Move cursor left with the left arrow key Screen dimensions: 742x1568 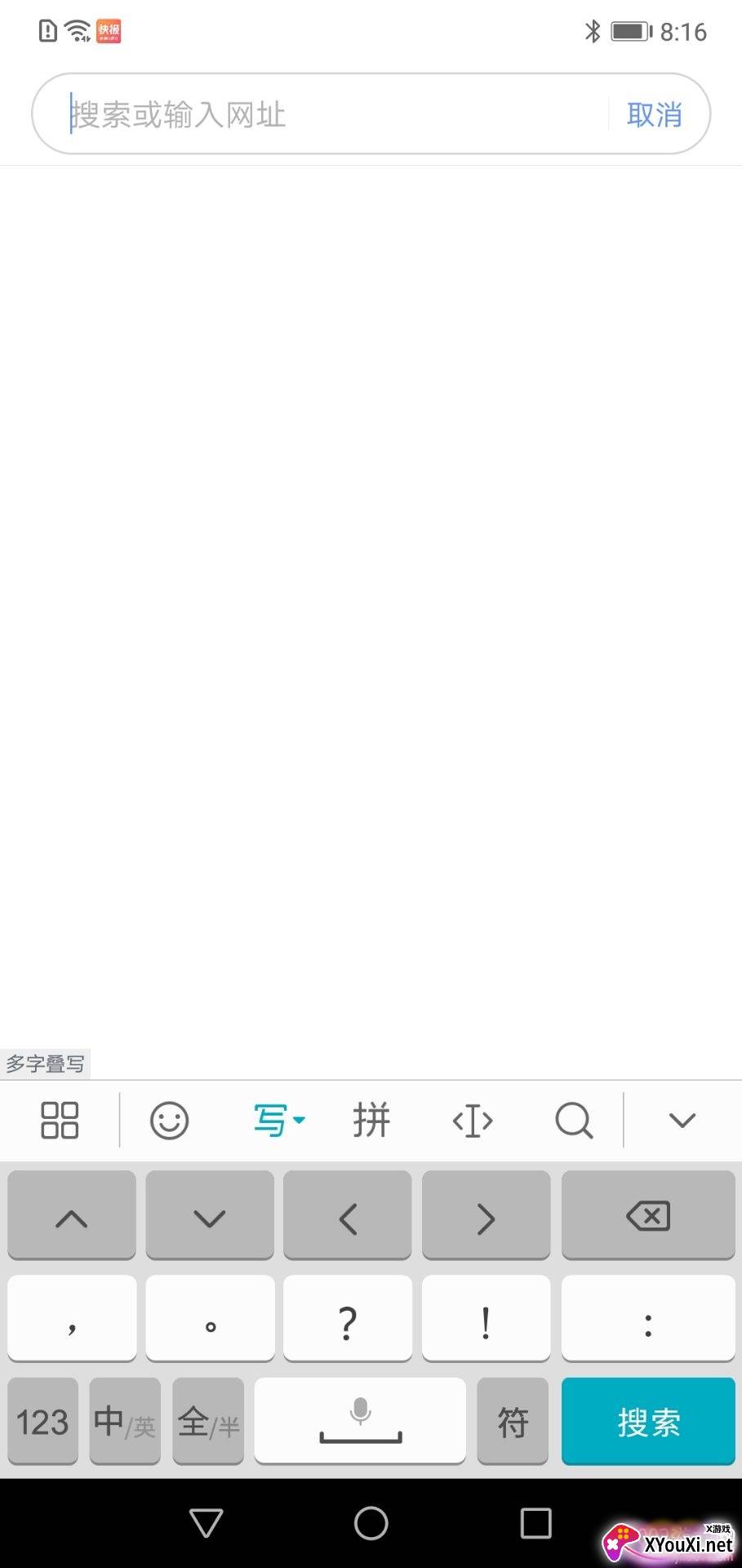[348, 1215]
